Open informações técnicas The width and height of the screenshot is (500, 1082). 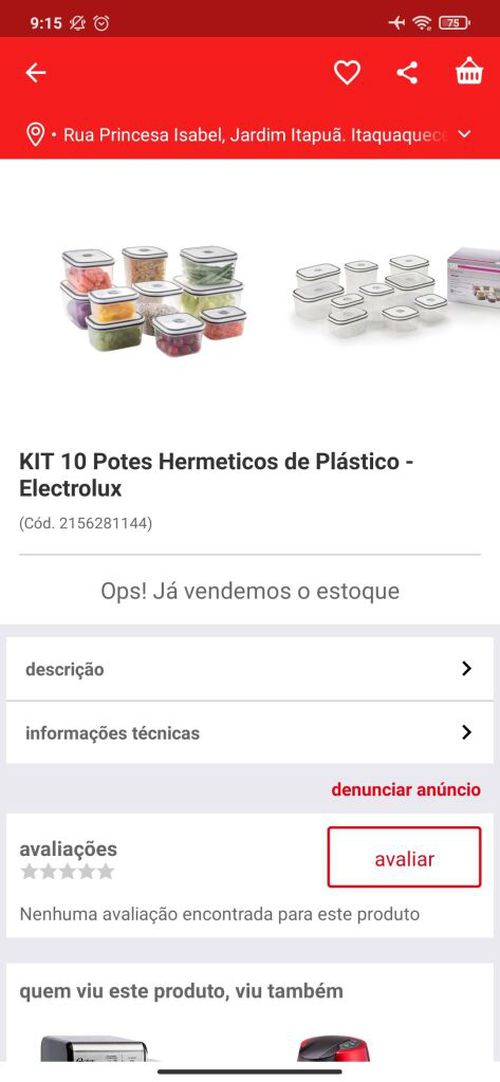(x=250, y=733)
